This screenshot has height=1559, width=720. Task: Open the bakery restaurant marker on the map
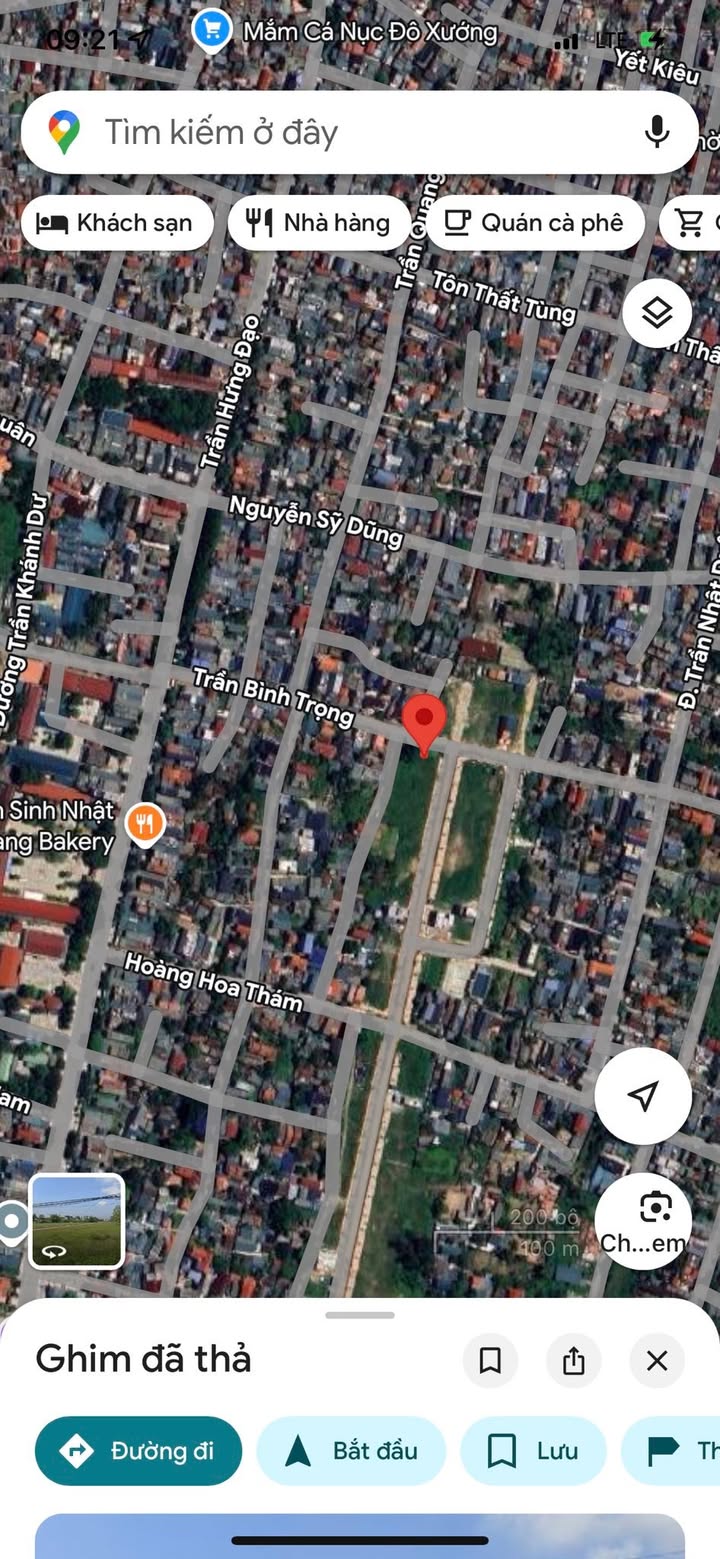pyautogui.click(x=146, y=825)
